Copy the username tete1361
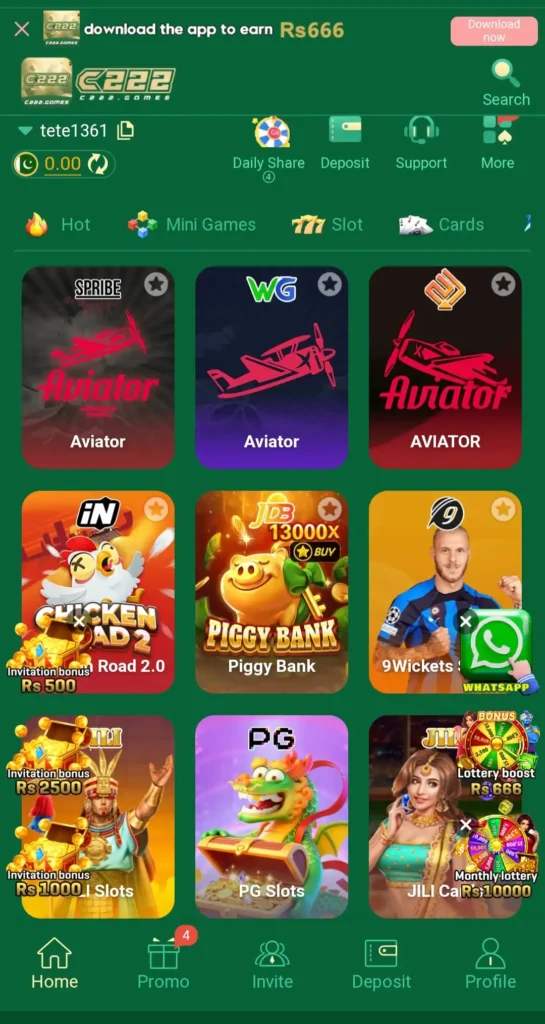545x1024 pixels. pyautogui.click(x=125, y=131)
